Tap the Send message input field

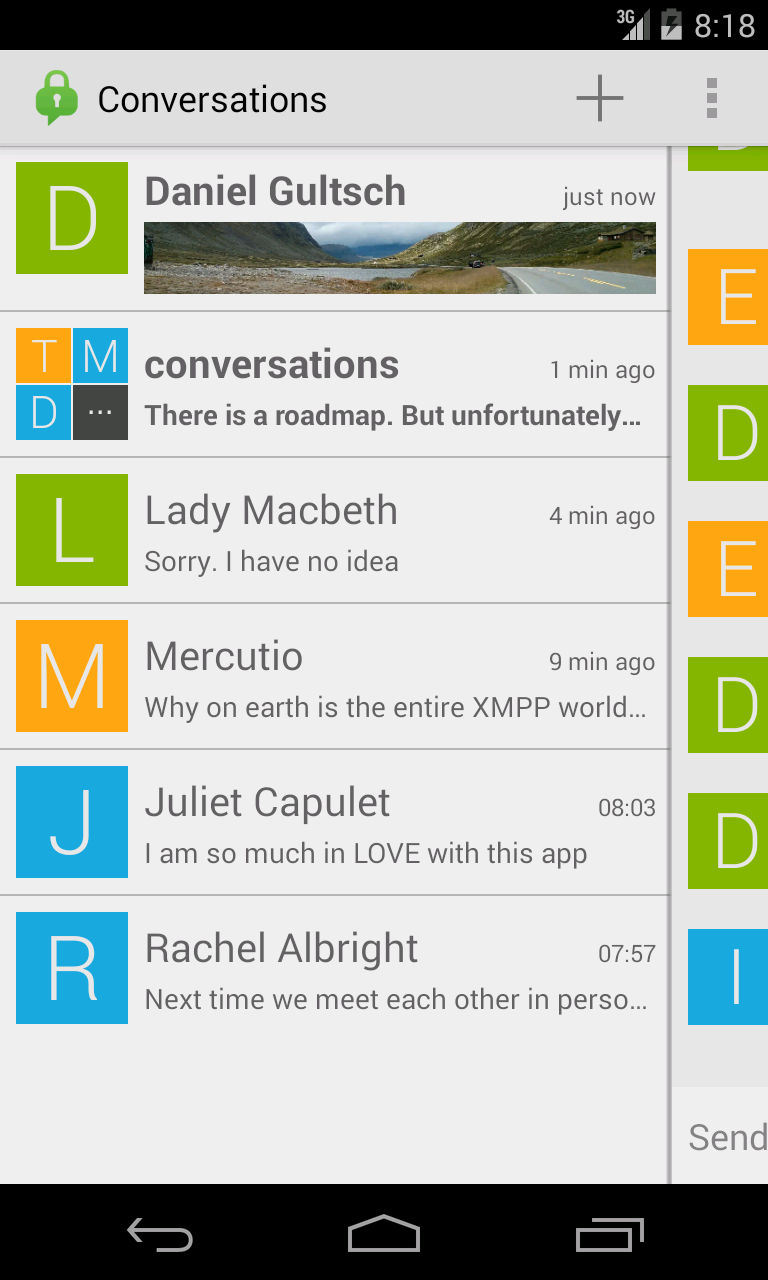point(726,1137)
